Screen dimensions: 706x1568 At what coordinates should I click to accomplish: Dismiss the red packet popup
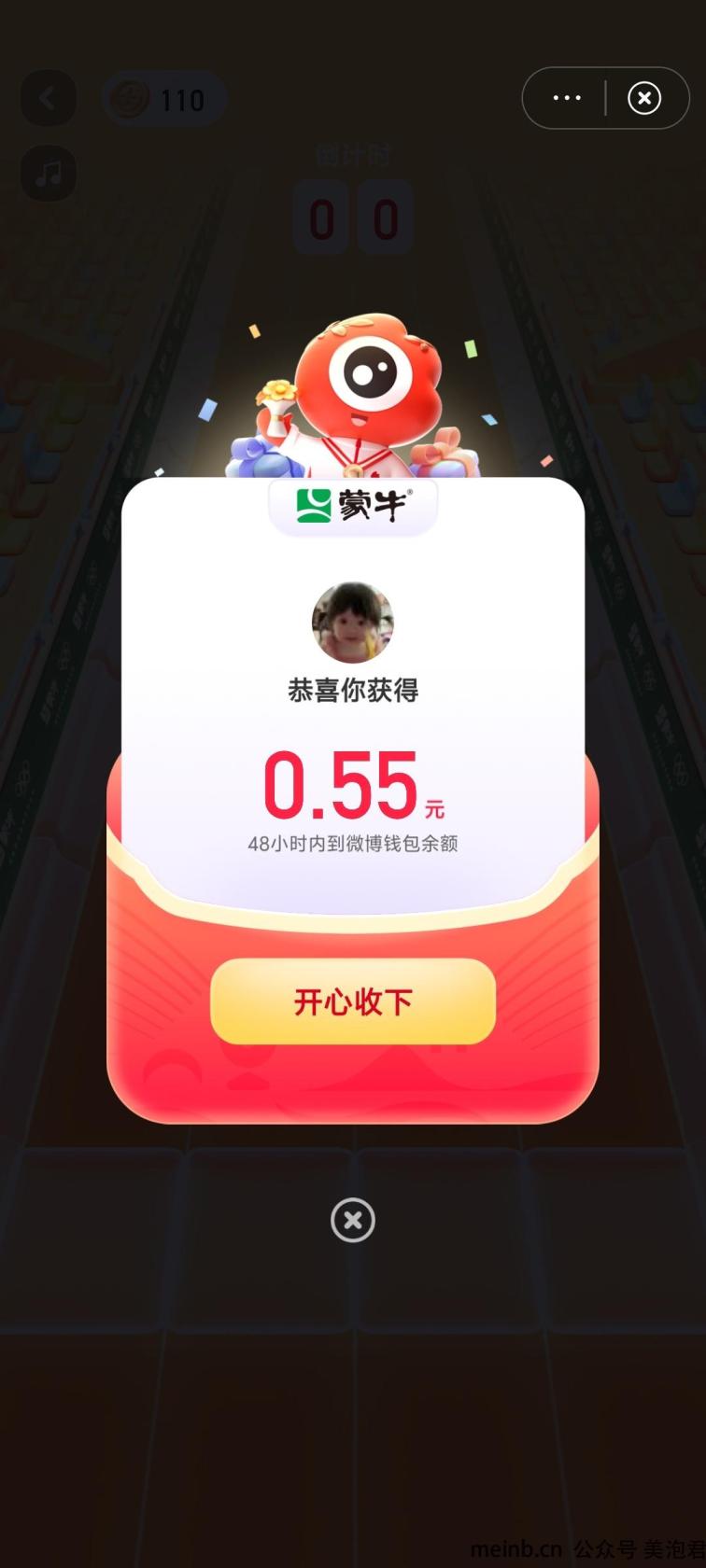click(353, 1220)
